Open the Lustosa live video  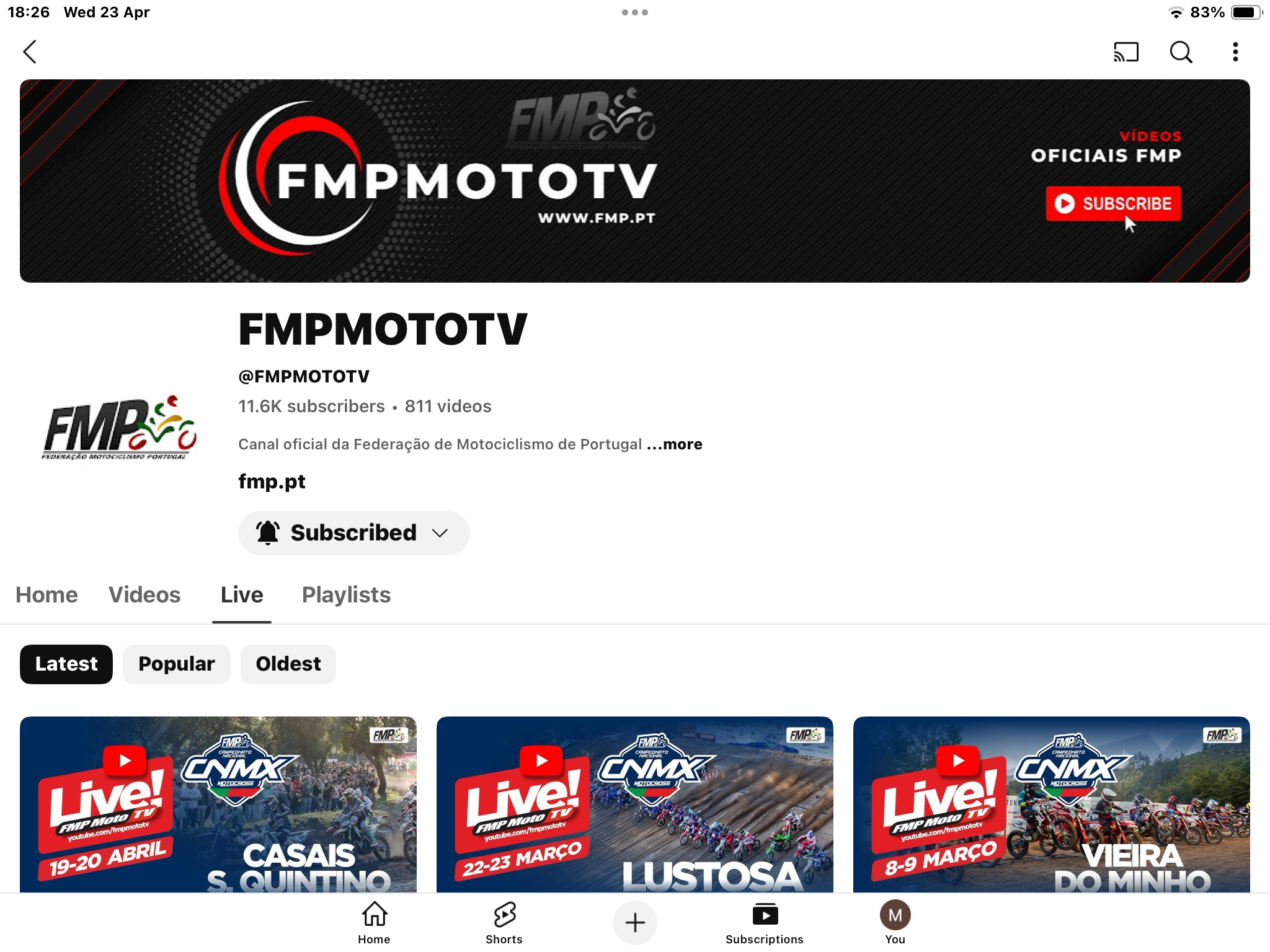click(634, 804)
